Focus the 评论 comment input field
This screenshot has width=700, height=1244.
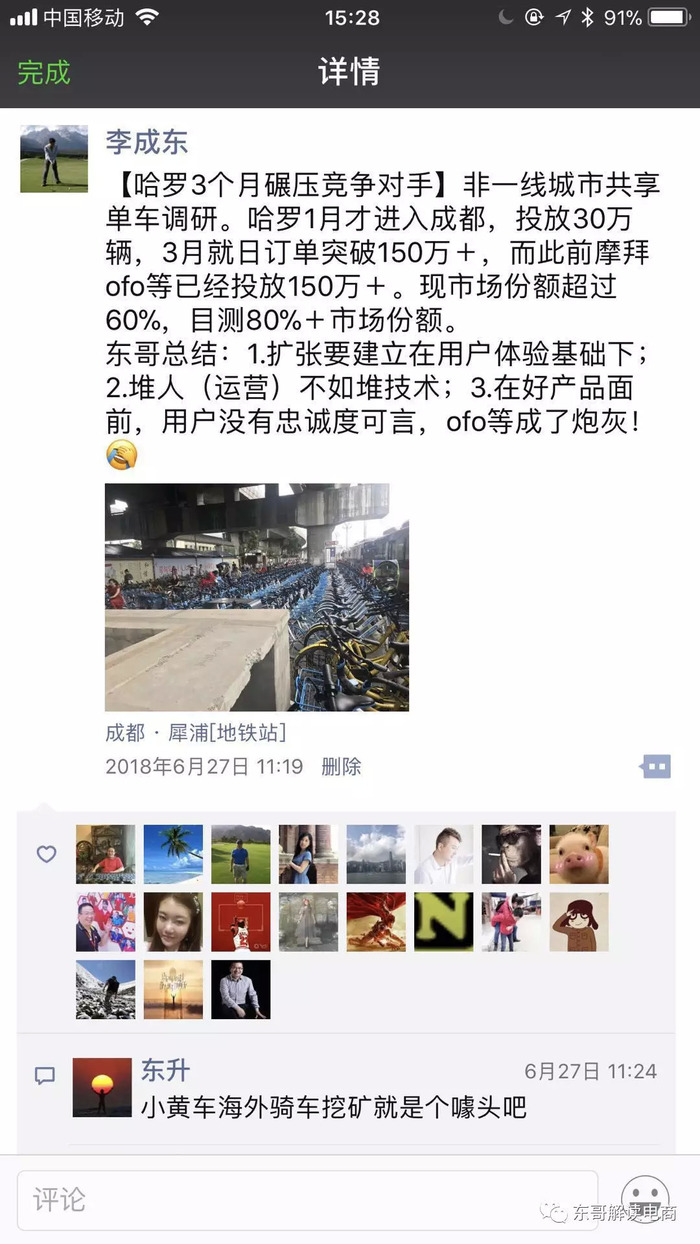click(x=306, y=1200)
